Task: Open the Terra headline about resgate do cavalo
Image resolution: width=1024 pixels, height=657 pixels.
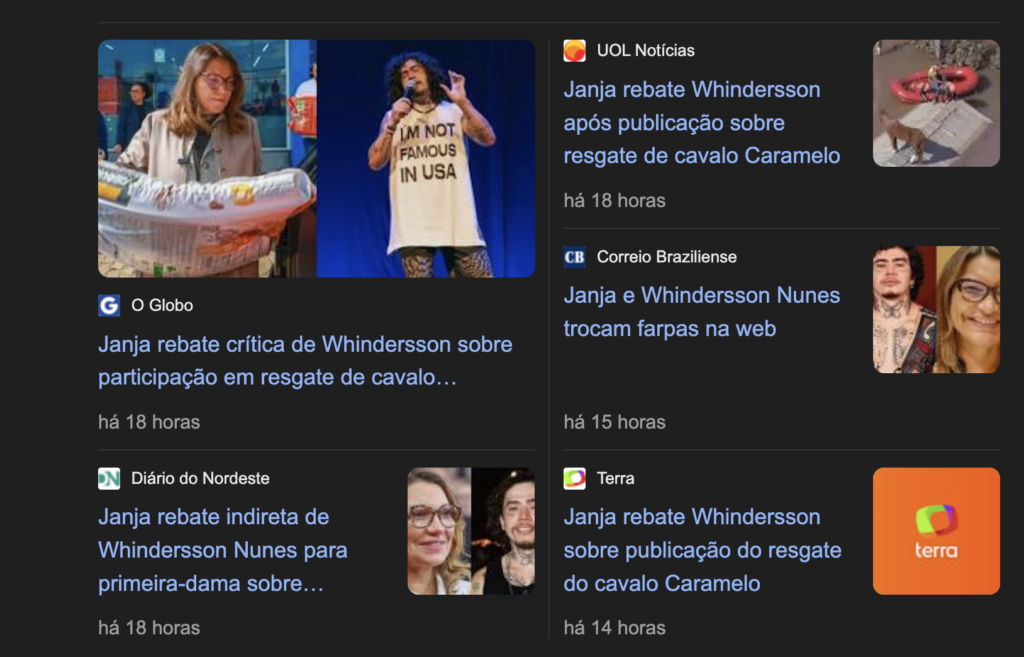Action: tap(701, 550)
